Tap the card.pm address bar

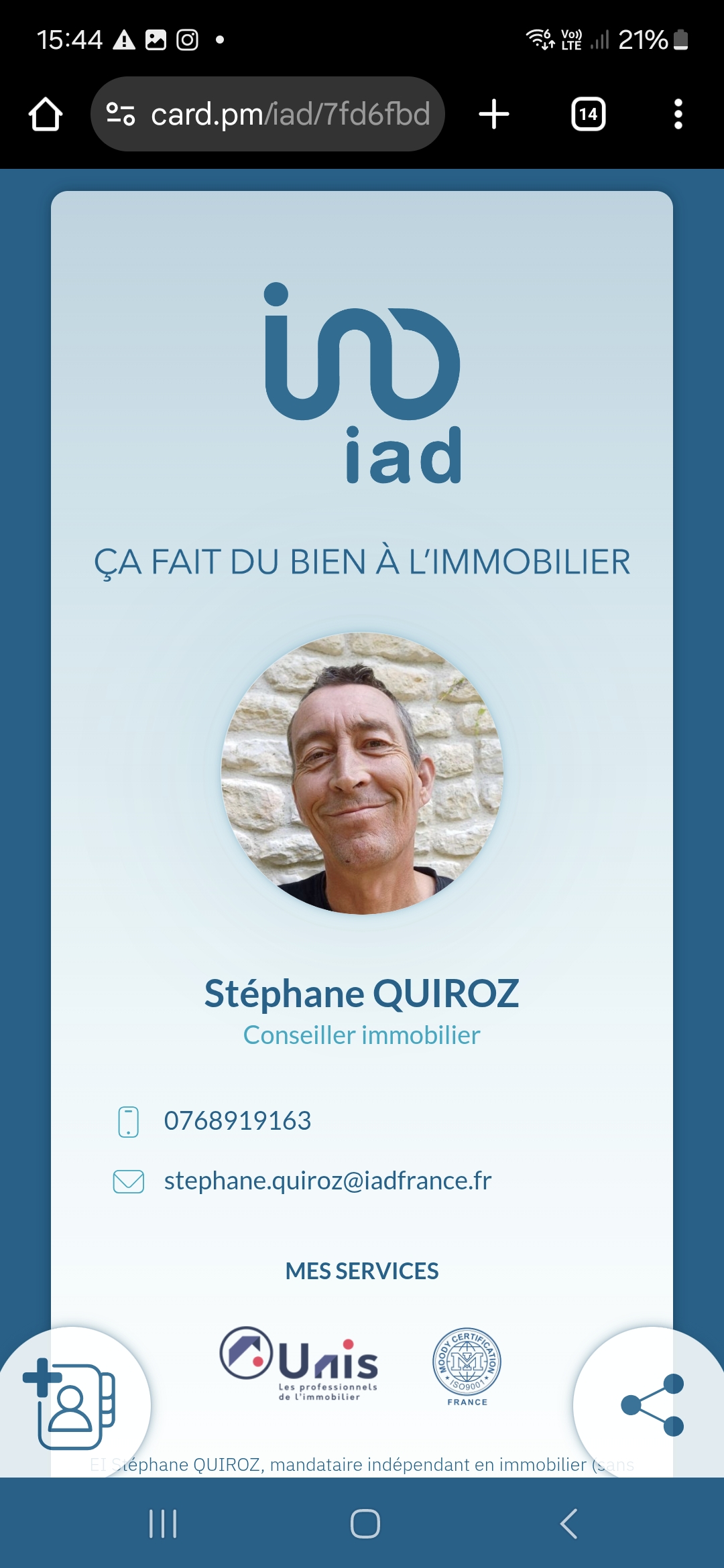coord(268,114)
